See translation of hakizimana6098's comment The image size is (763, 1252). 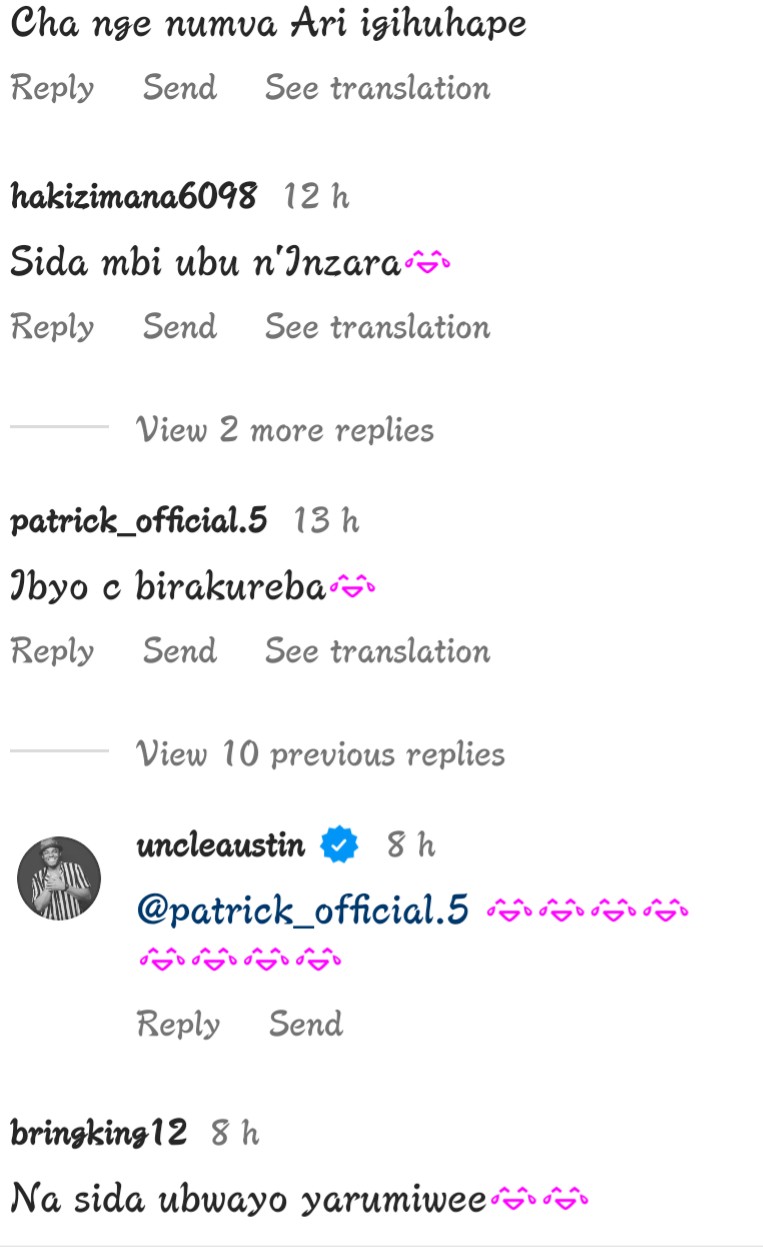pos(377,328)
